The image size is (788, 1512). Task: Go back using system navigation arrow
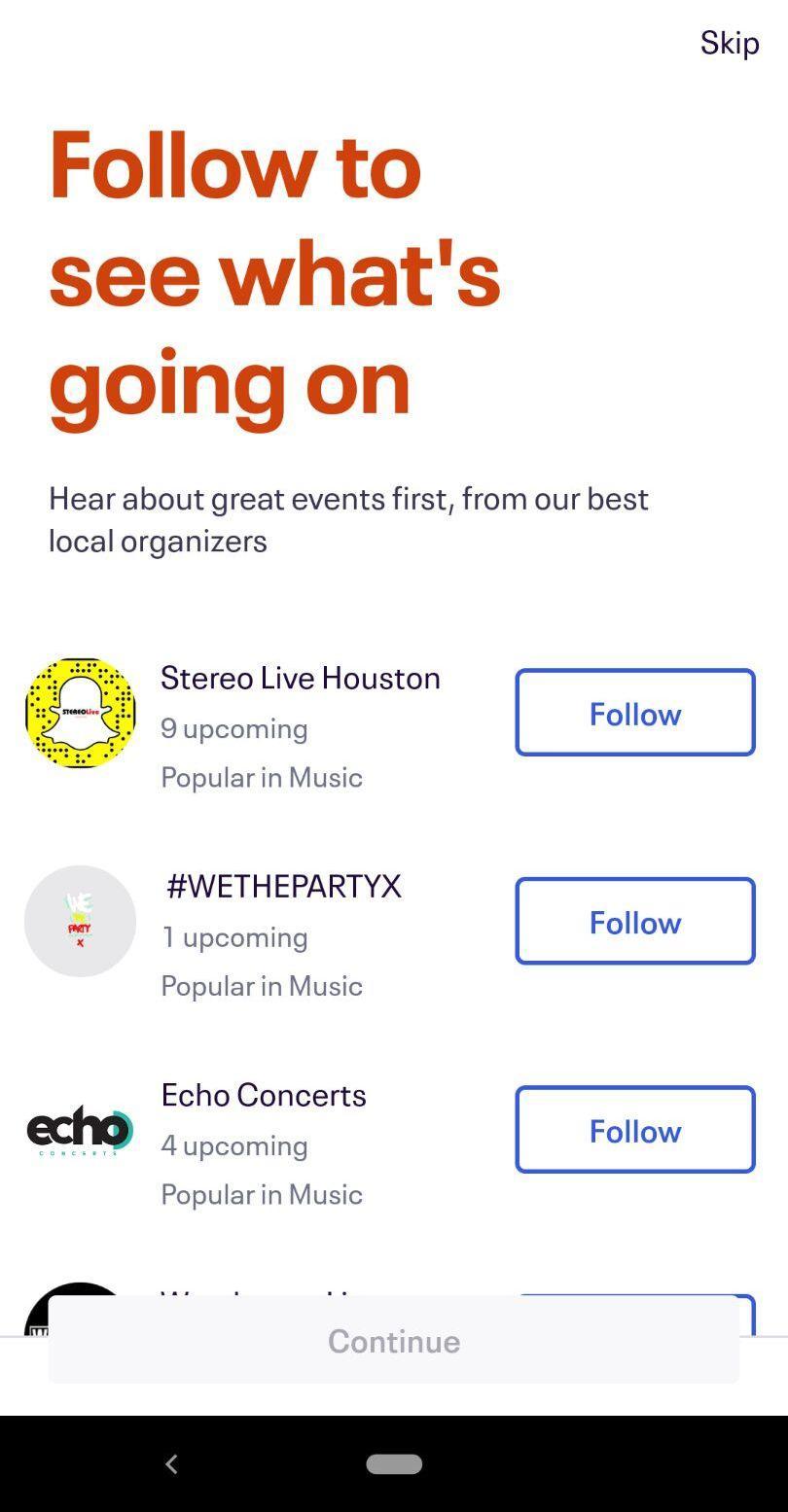171,1463
